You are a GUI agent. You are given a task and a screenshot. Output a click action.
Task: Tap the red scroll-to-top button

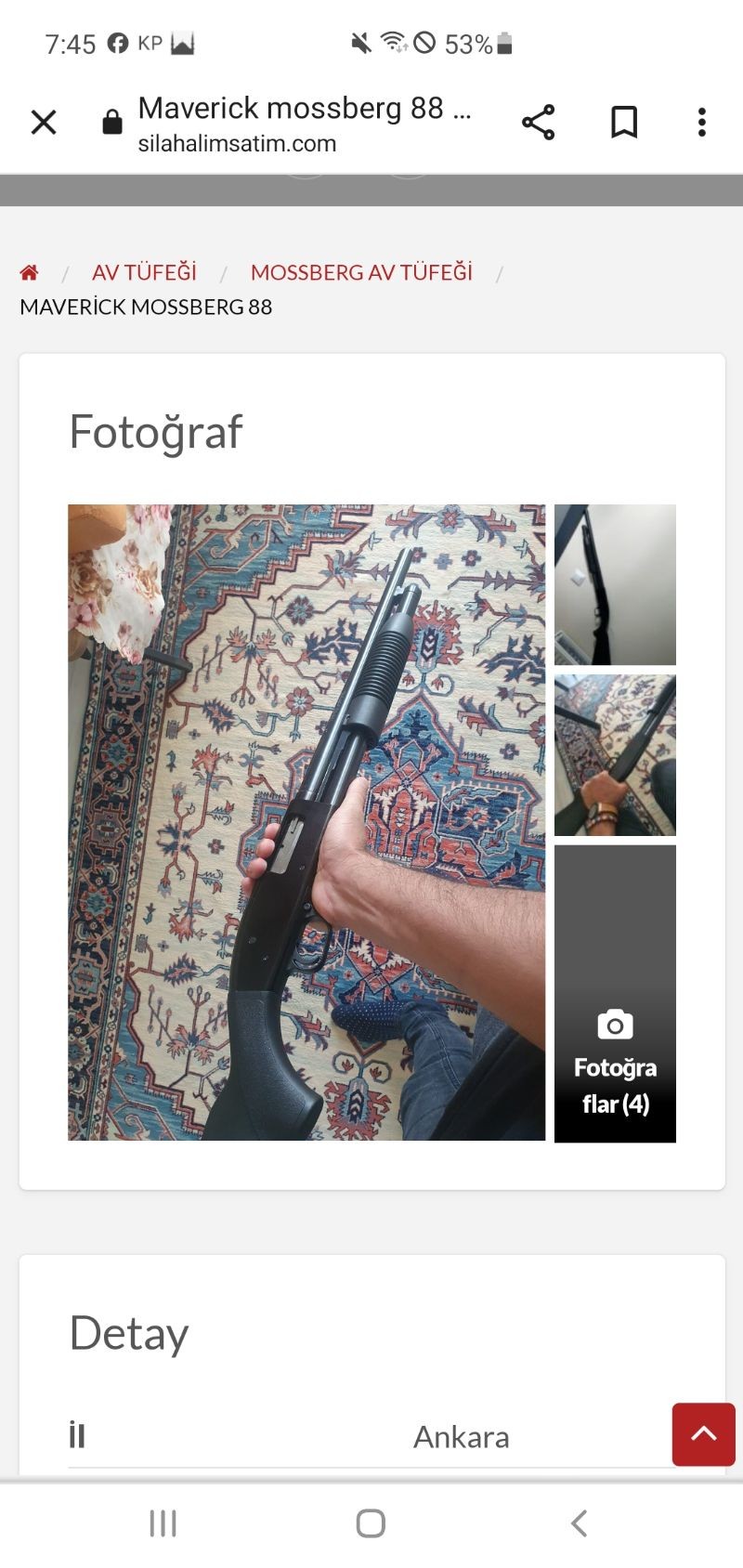click(703, 1433)
